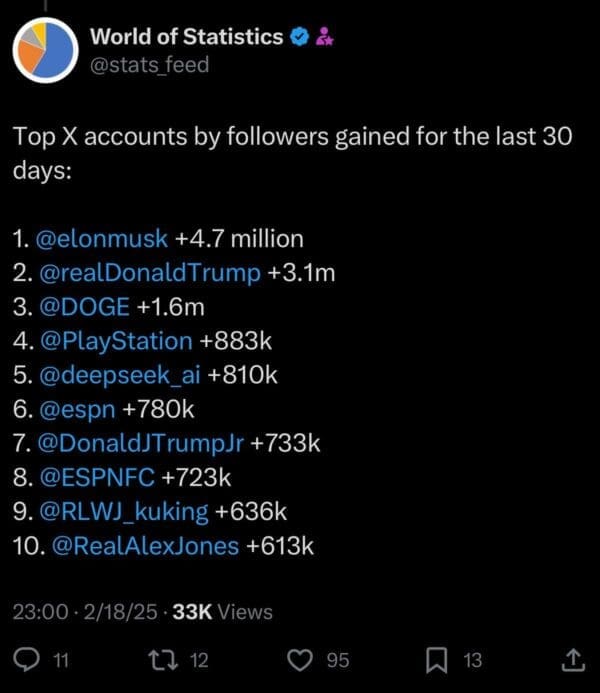Open the @DonaldJTrumpJr mention
The width and height of the screenshot is (600, 693).
pyautogui.click(x=140, y=443)
